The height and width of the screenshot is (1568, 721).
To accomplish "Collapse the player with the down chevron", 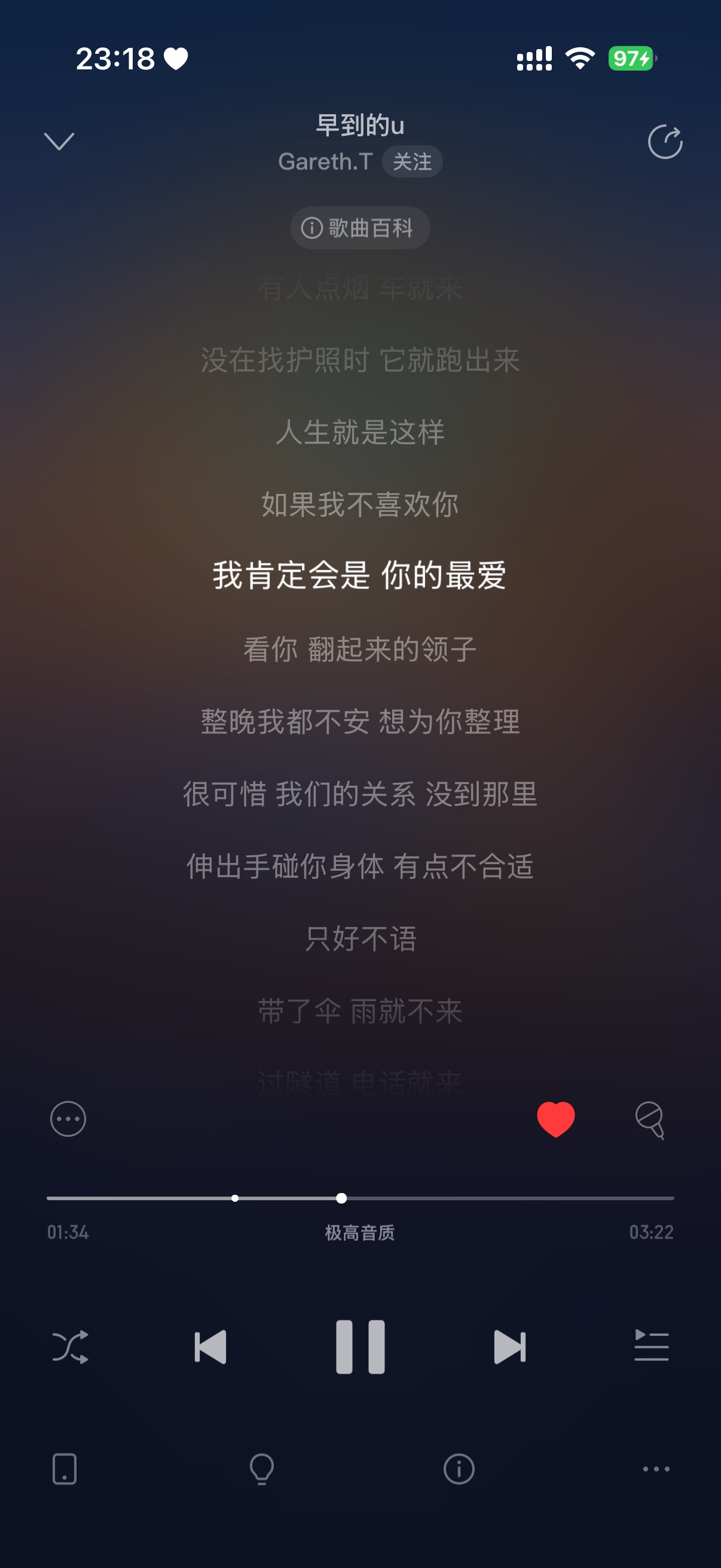I will (x=59, y=141).
